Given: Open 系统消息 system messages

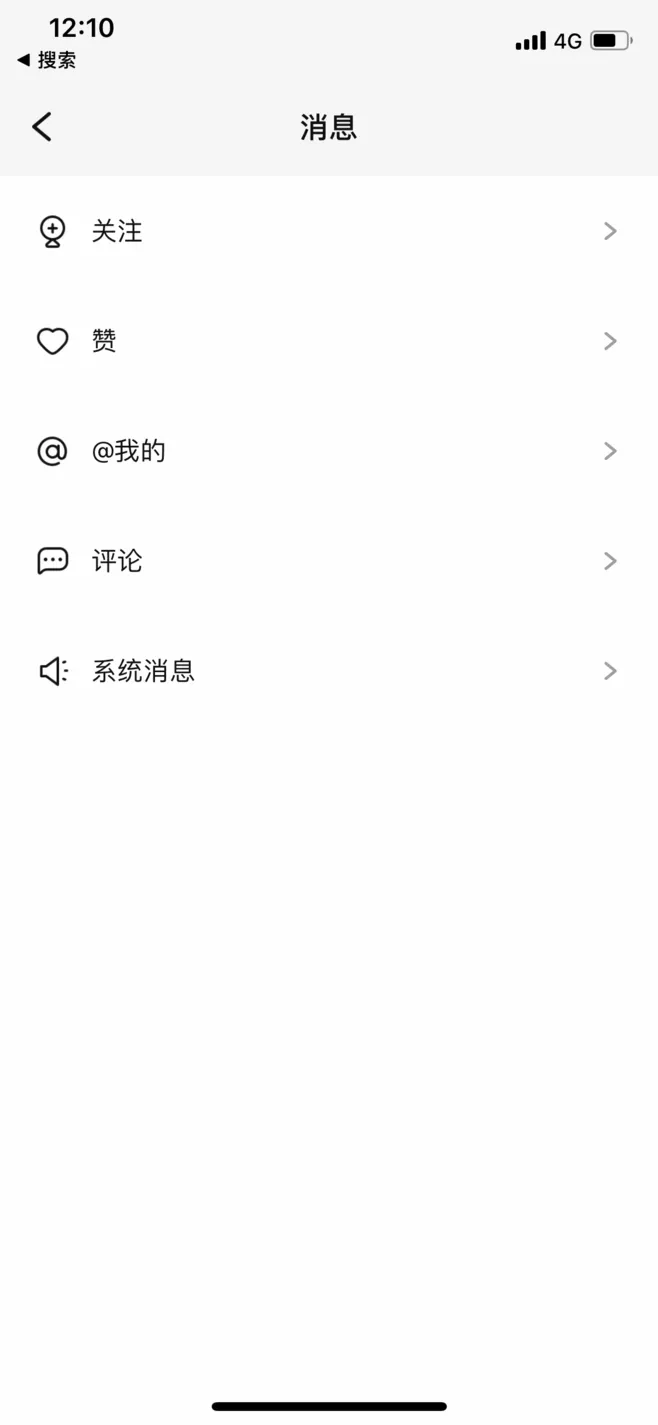Looking at the screenshot, I should click(329, 671).
